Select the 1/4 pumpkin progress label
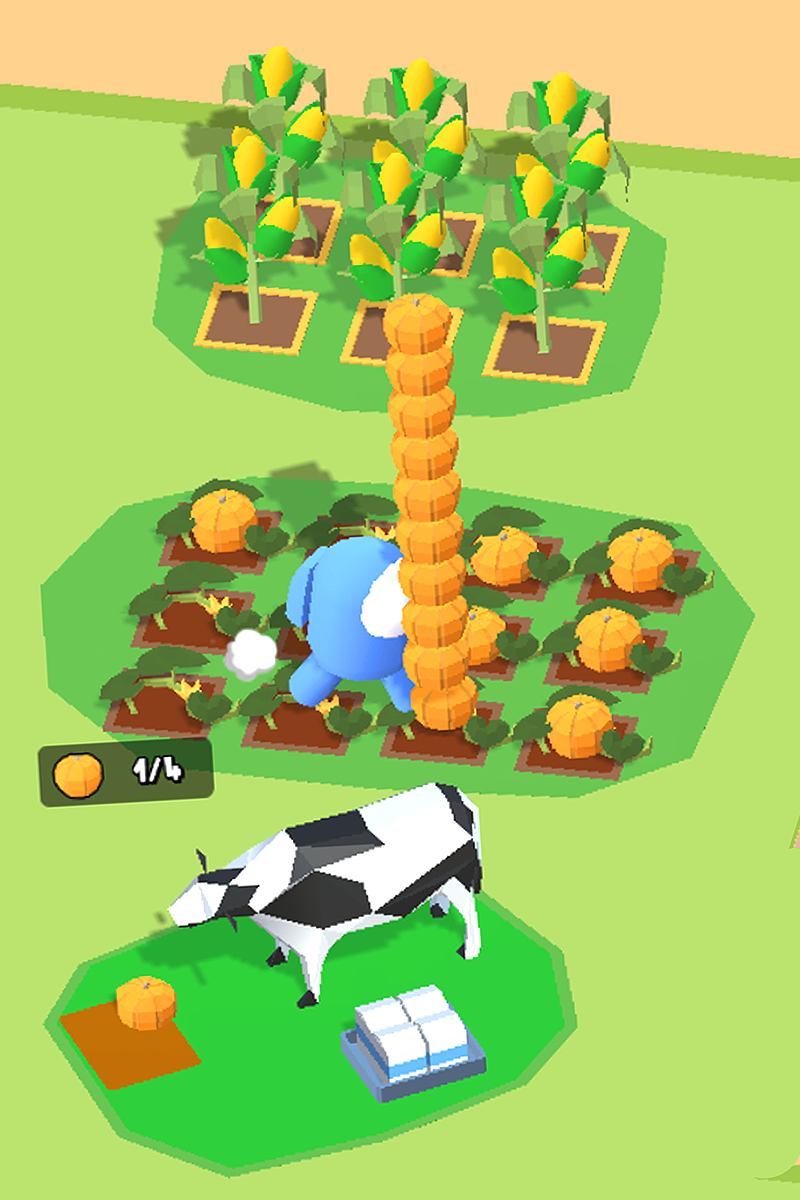Screen dimensions: 800x1200 (158, 768)
